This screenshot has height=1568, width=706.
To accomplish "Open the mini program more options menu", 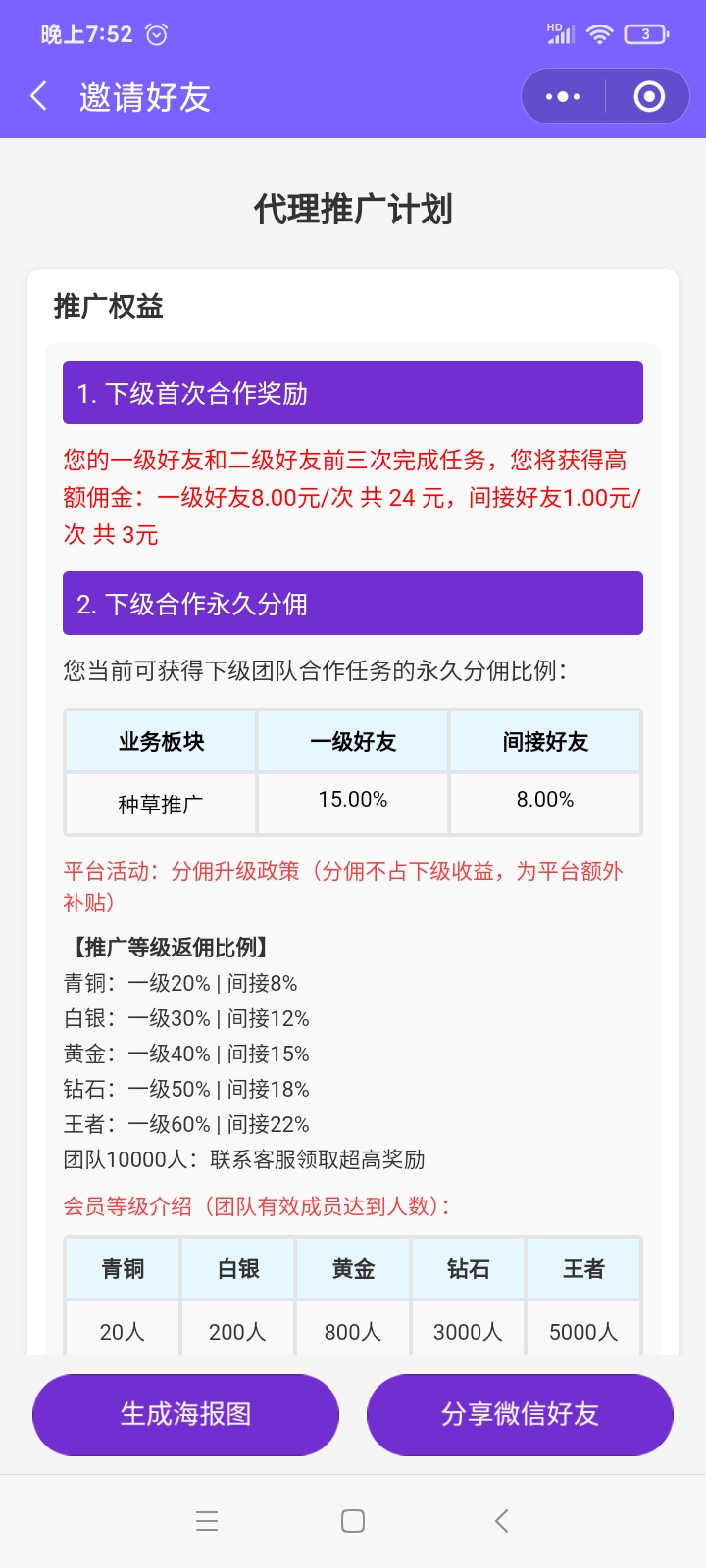I will [x=563, y=96].
